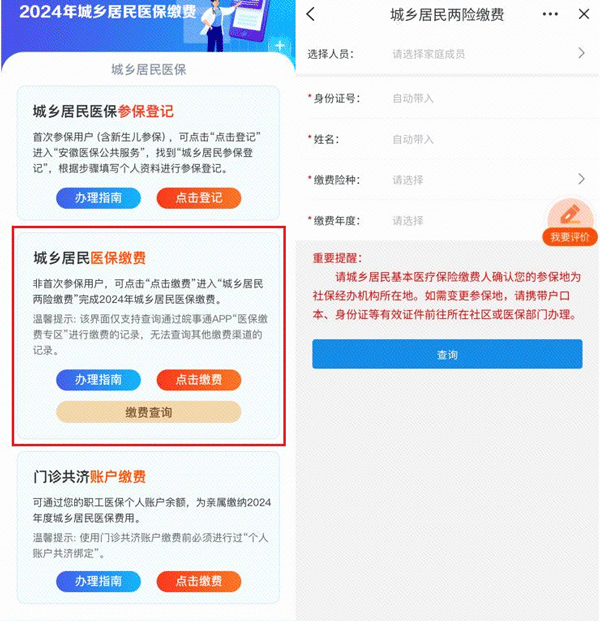Open the 我要评价 feedback button
Screen dimensions: 600x621
tap(570, 222)
